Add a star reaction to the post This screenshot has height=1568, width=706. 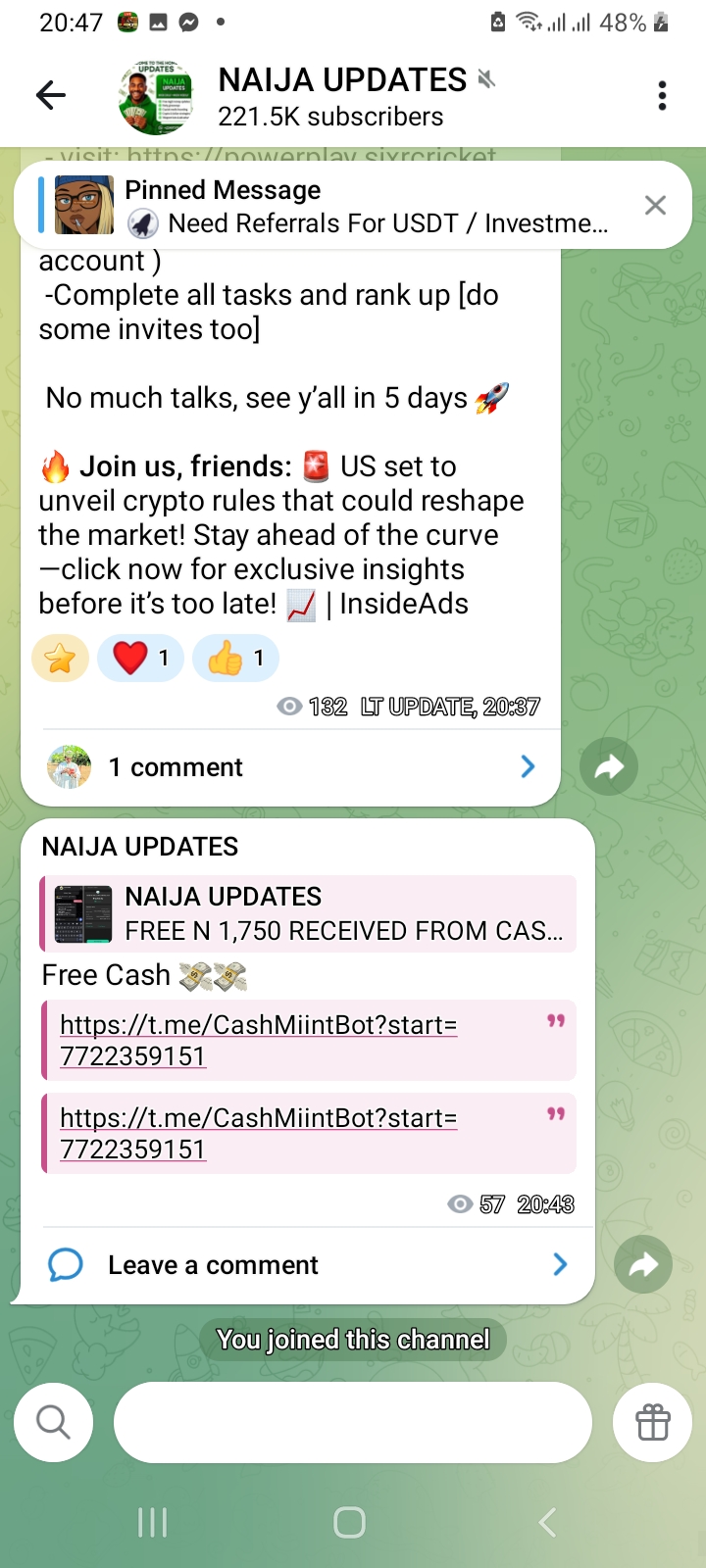[61, 659]
